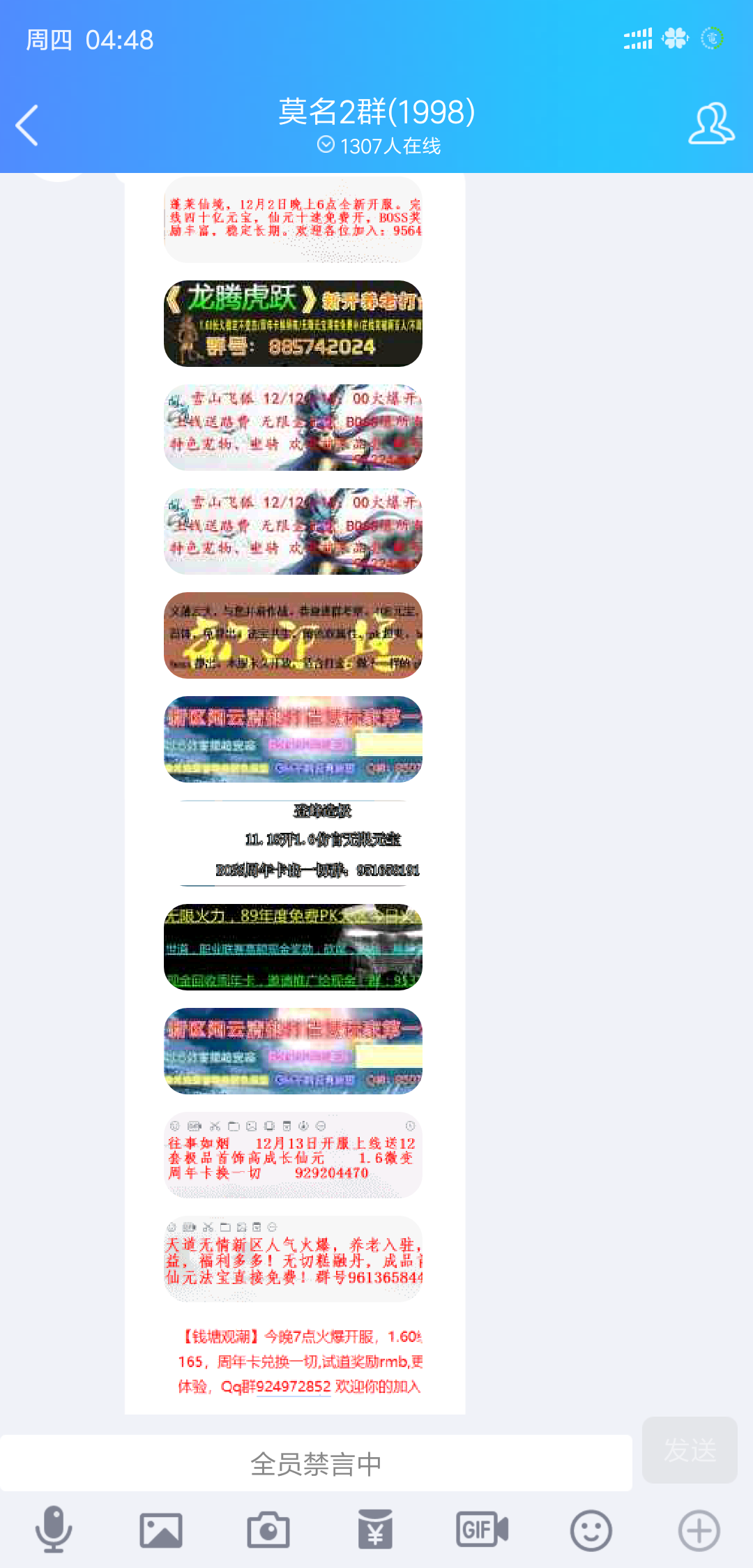
Task: Open the 往事如烟 12月13日开服 image
Action: pos(293,1155)
